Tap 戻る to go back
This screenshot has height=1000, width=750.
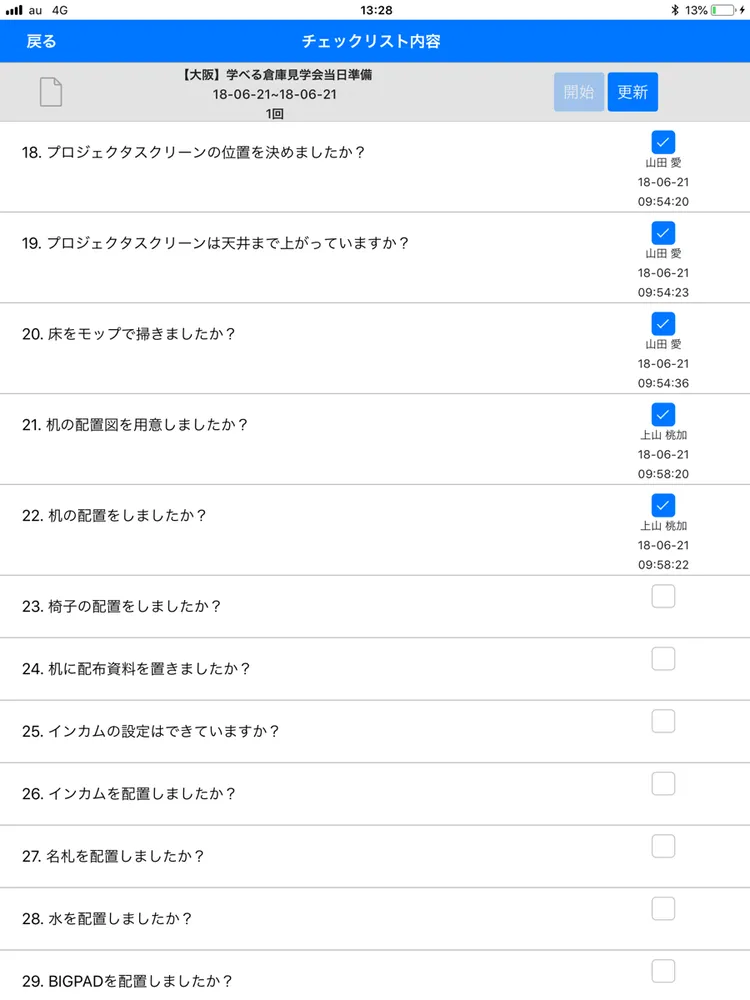pos(41,41)
